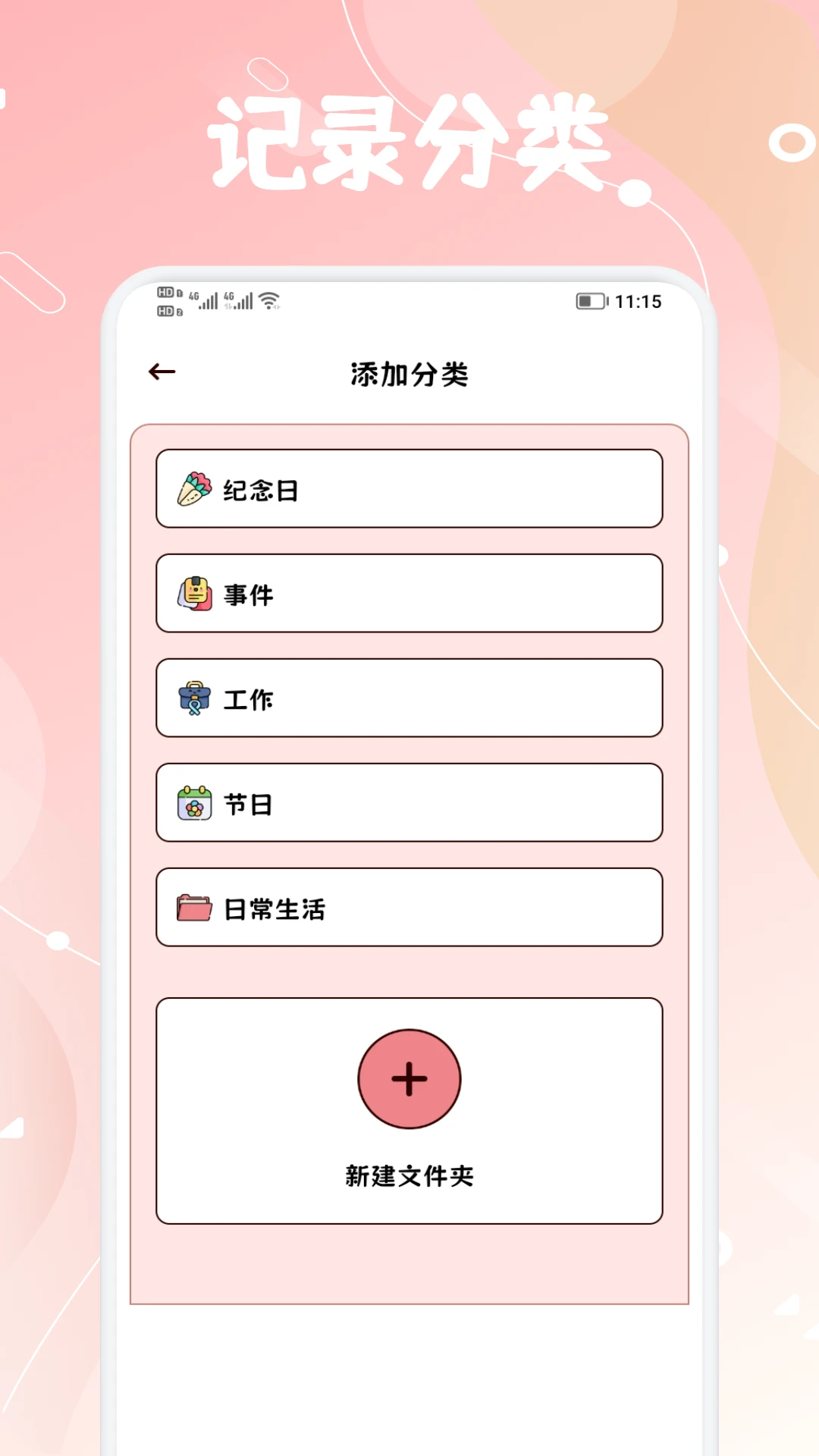The height and width of the screenshot is (1456, 819).
Task: Tap the red plus circle icon
Action: 409,1078
